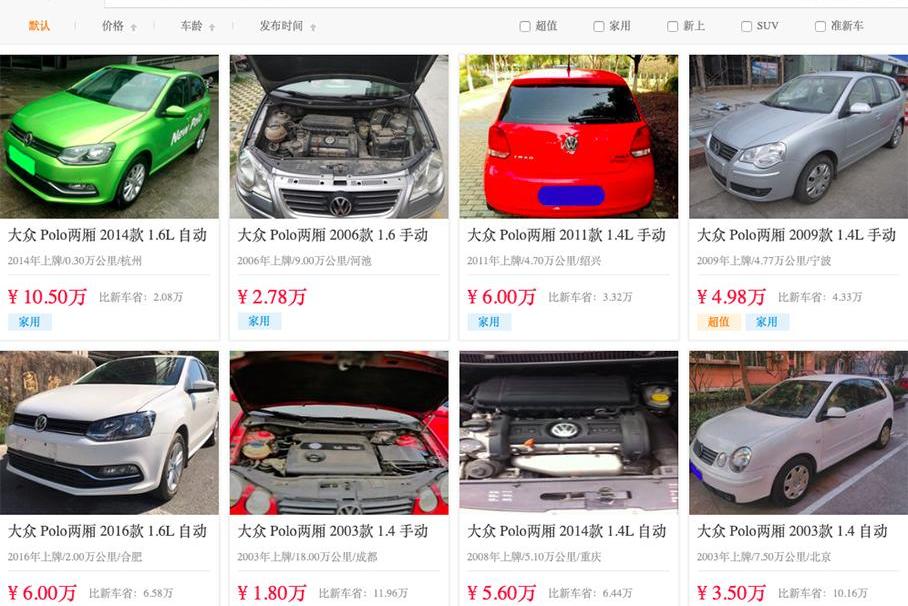Open the Polo 2006款 1.6 手动 listing

tap(332, 235)
